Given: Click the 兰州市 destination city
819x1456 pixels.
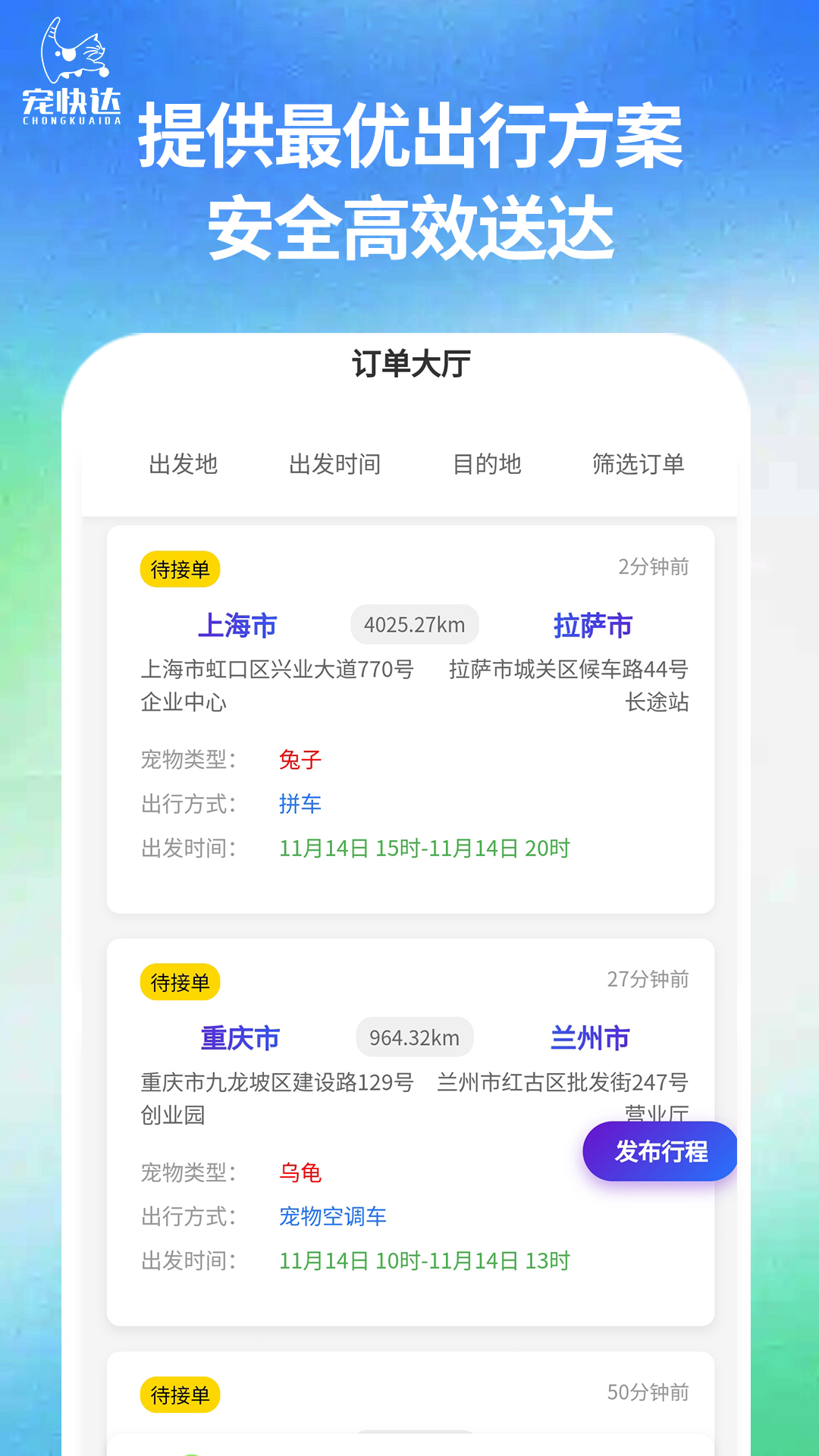Looking at the screenshot, I should (x=590, y=1037).
